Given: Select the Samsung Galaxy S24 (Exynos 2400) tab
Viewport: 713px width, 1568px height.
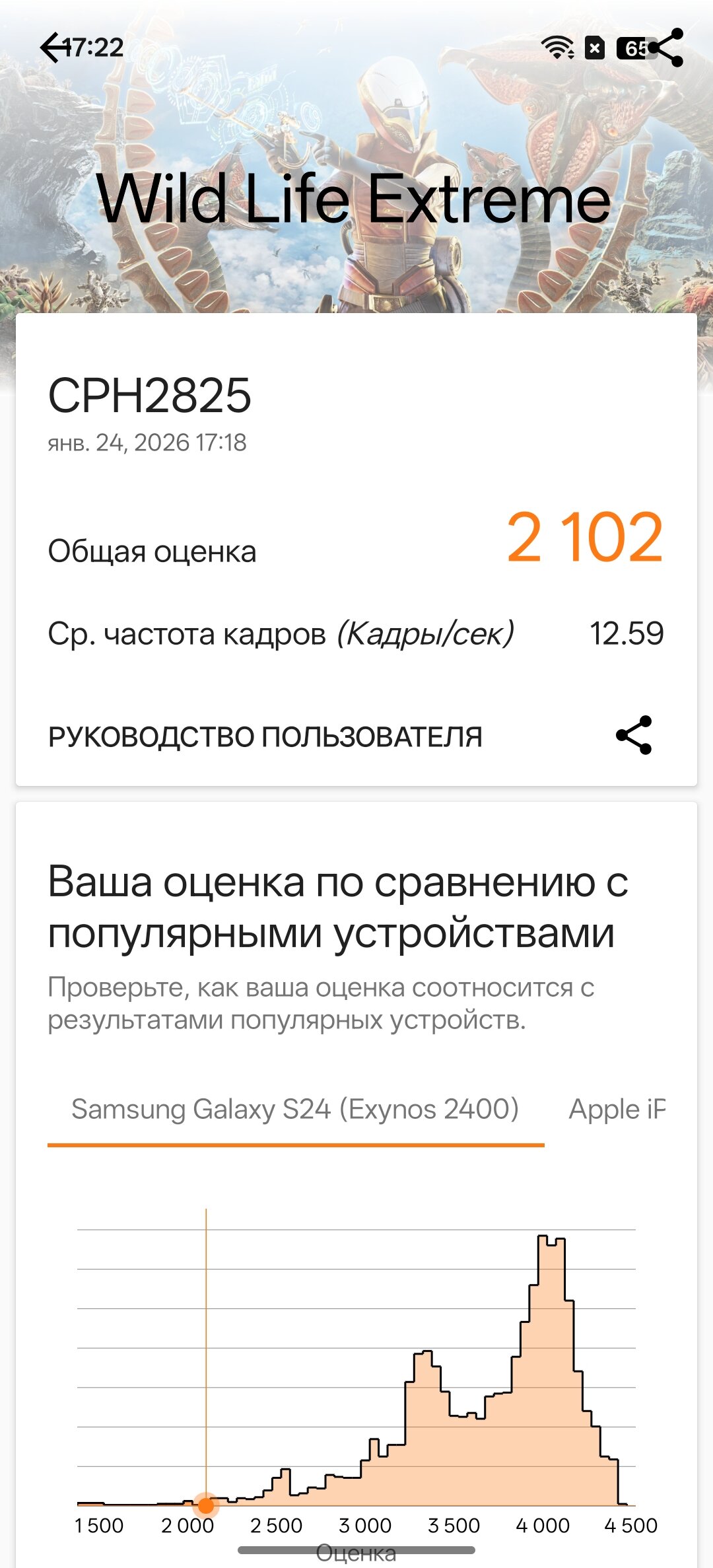Looking at the screenshot, I should (295, 1110).
